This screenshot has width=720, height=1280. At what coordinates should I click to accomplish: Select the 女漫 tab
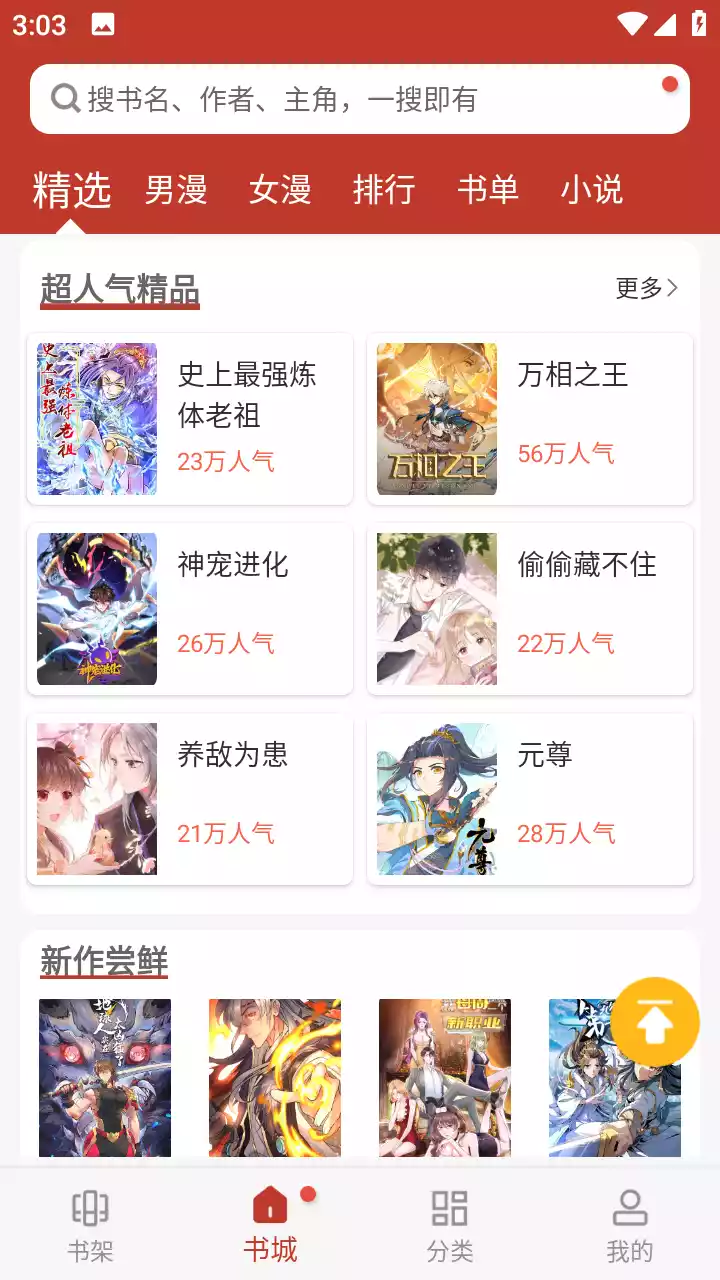point(282,190)
